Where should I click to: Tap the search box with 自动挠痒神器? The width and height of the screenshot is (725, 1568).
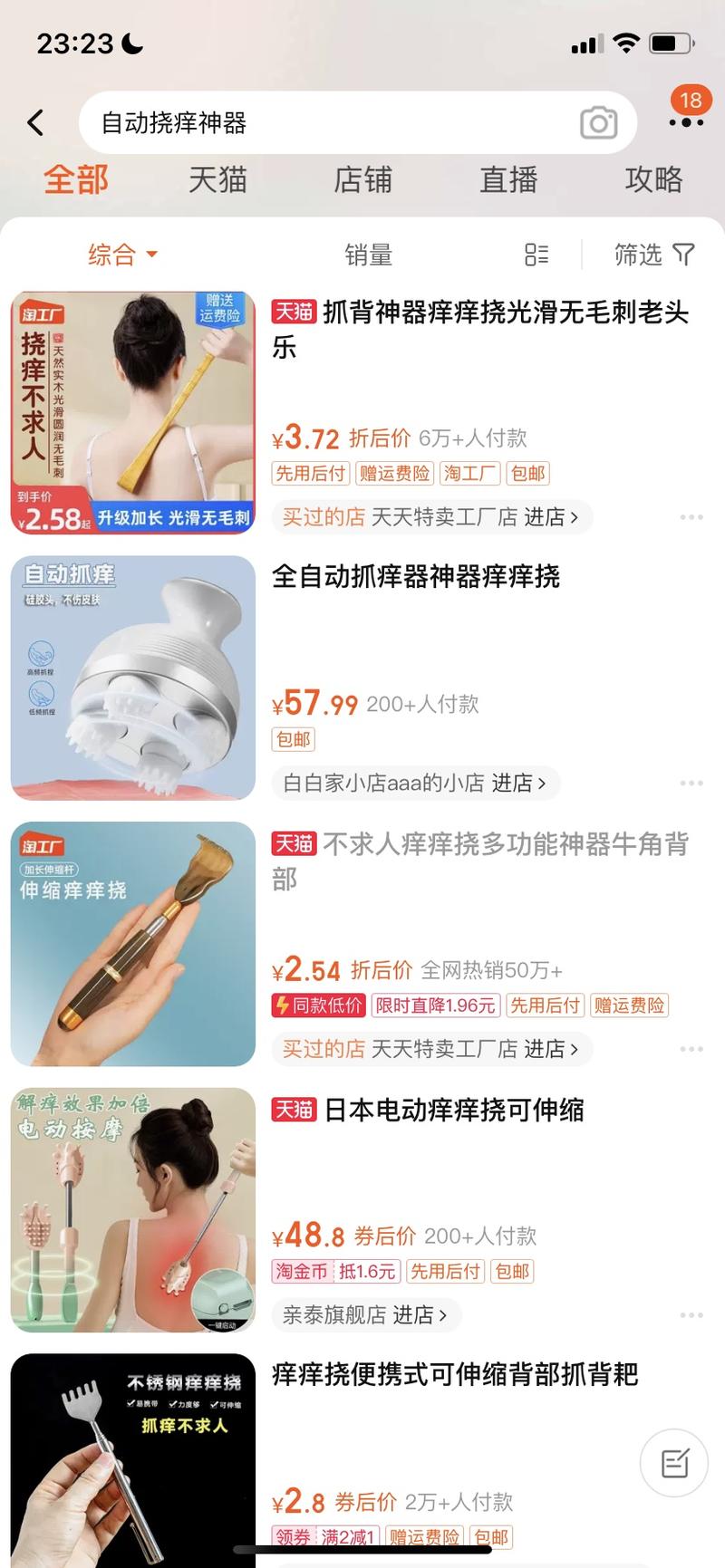[x=326, y=123]
